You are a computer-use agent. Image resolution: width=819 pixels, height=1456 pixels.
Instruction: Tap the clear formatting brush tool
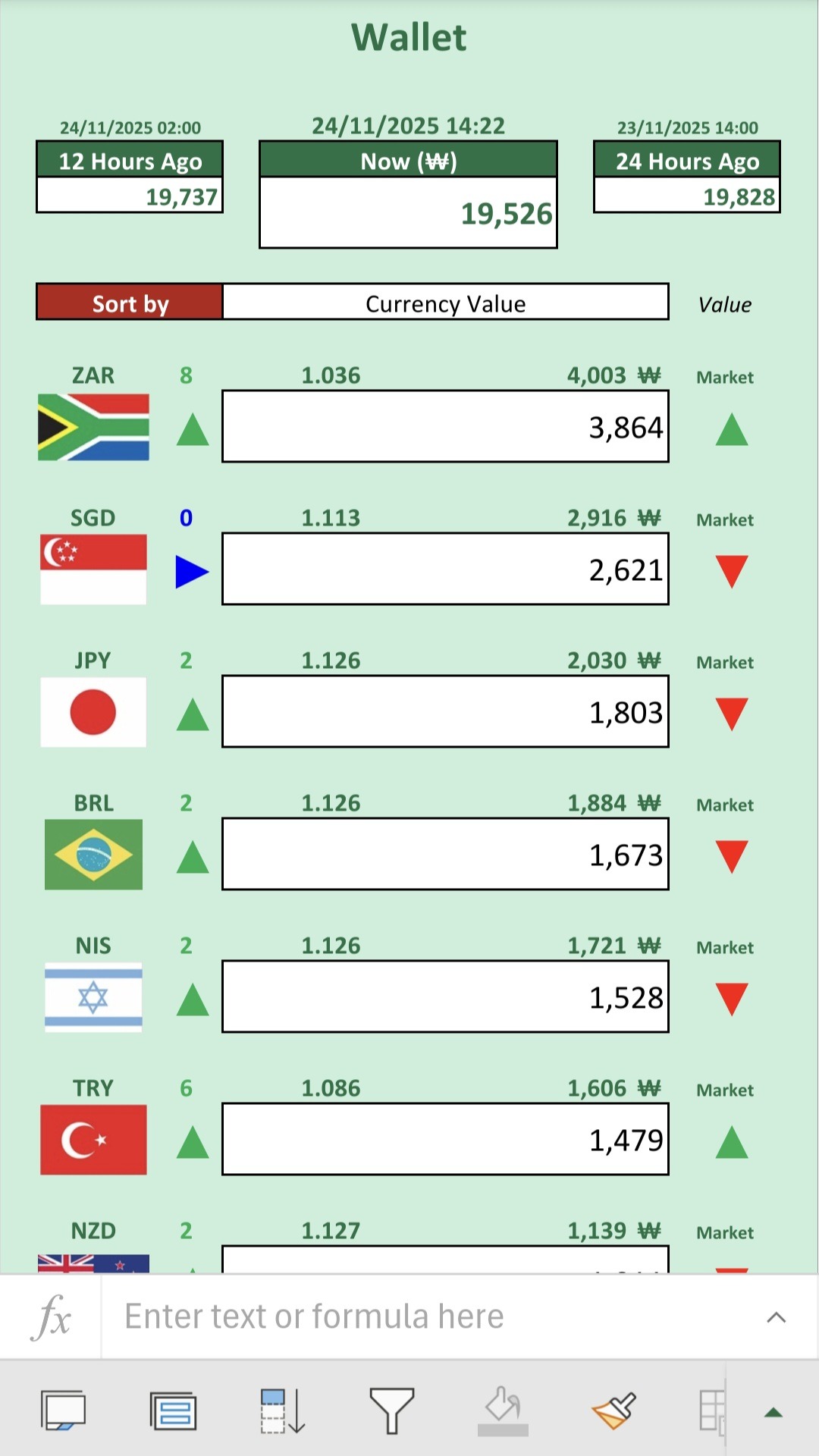tap(613, 1410)
